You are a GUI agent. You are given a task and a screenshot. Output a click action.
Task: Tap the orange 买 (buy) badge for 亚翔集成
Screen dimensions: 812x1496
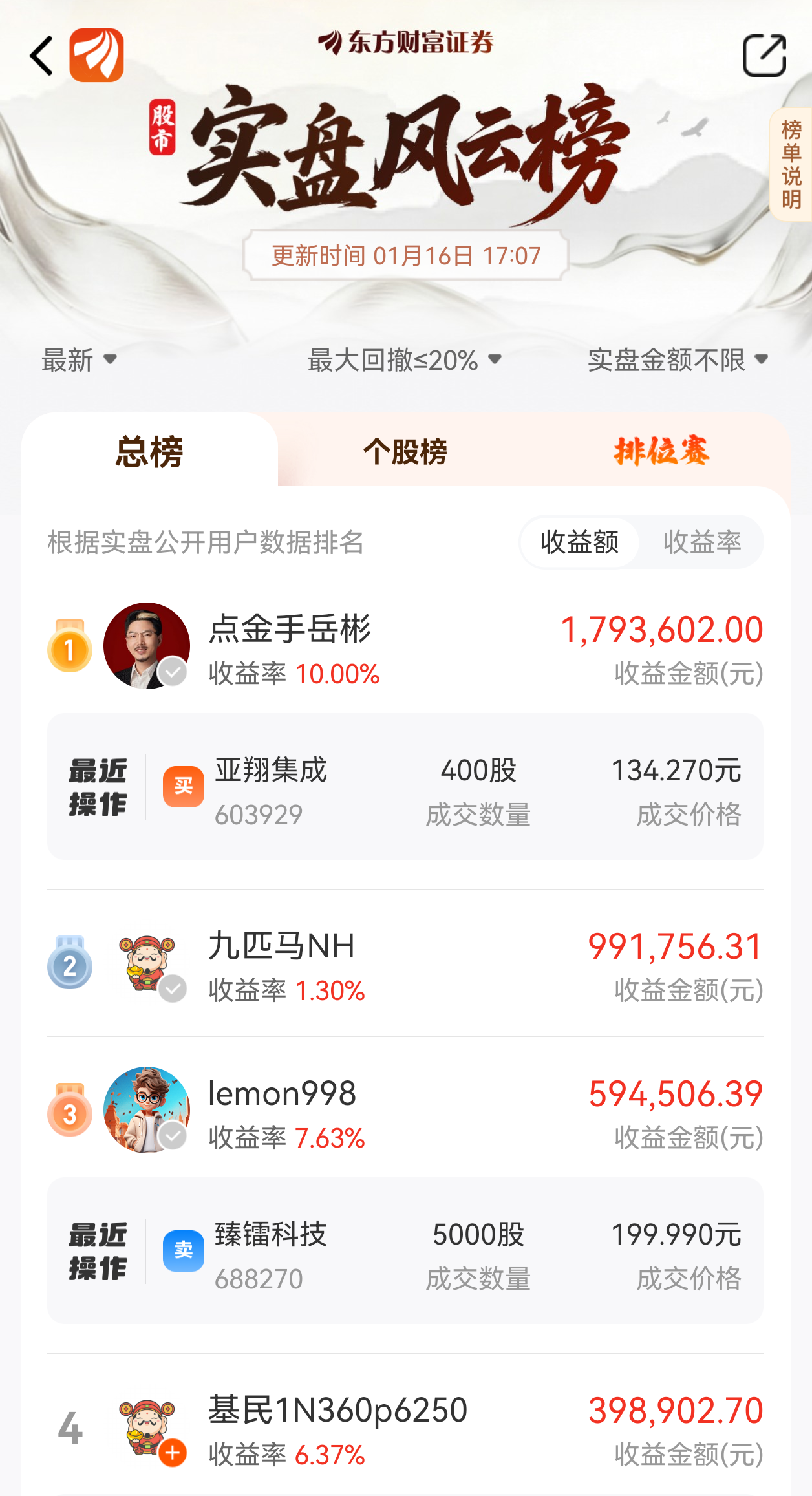(x=183, y=785)
